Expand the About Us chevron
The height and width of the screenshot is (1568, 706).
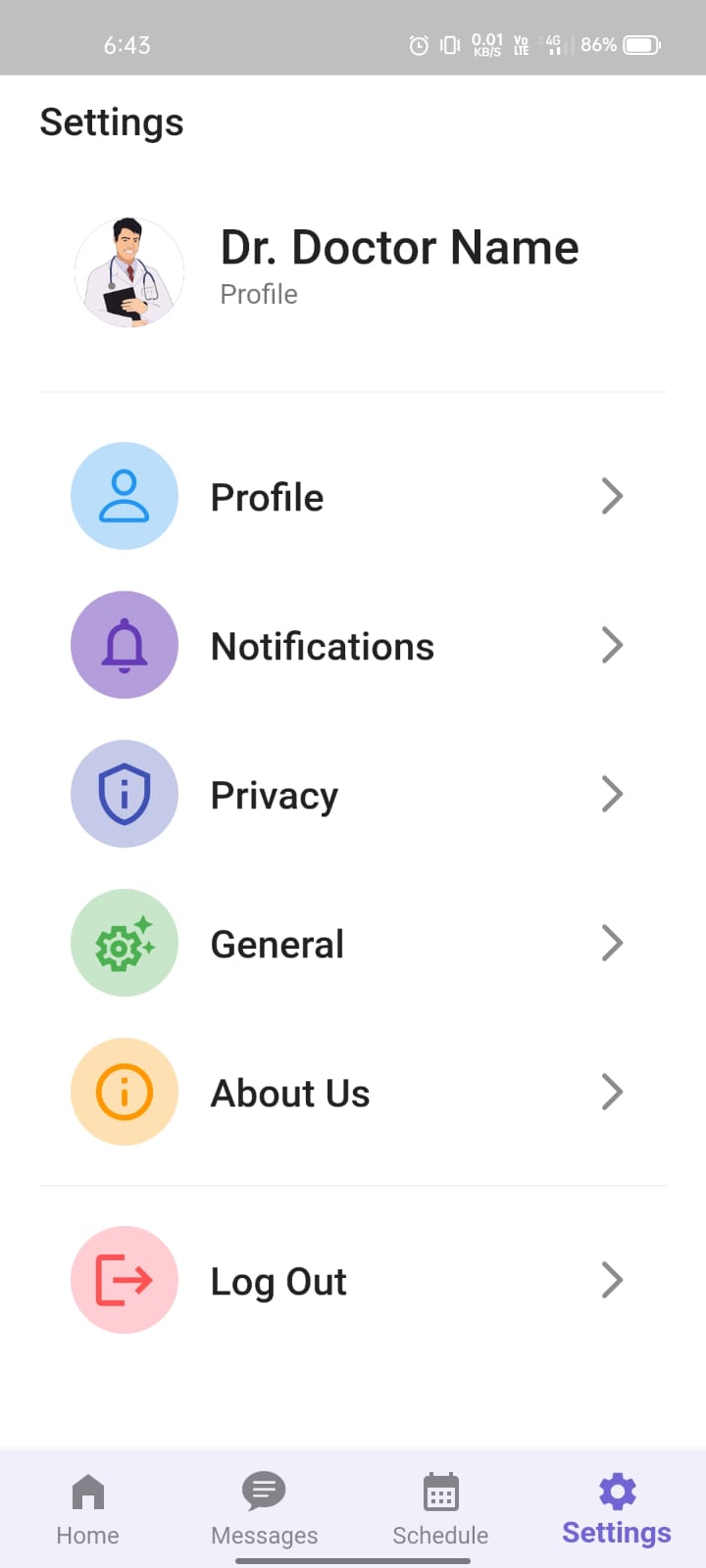612,1092
